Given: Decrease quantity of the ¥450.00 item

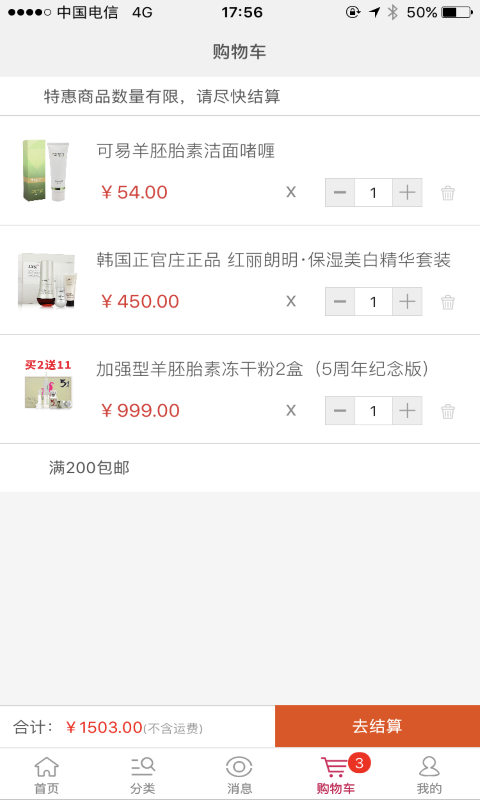Looking at the screenshot, I should click(x=340, y=302).
